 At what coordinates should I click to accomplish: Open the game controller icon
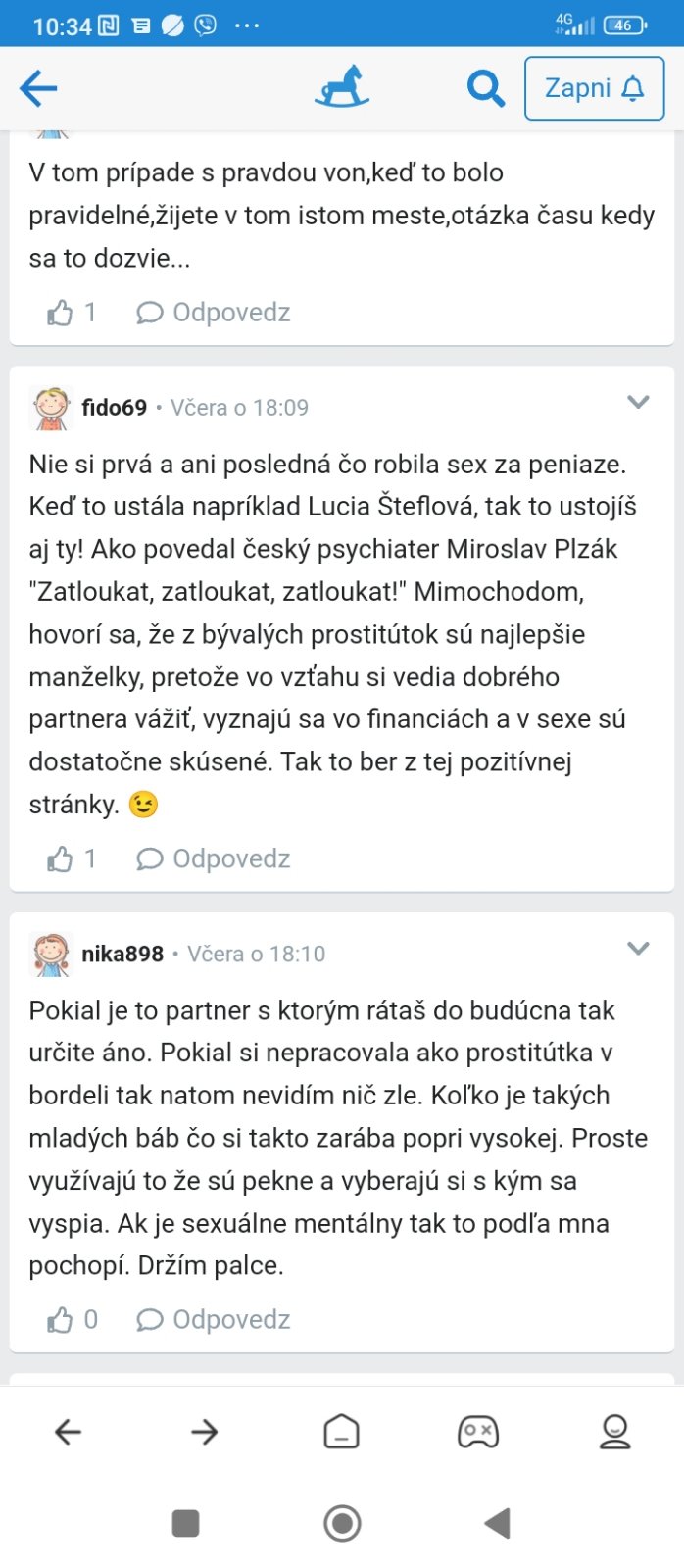[x=478, y=1432]
